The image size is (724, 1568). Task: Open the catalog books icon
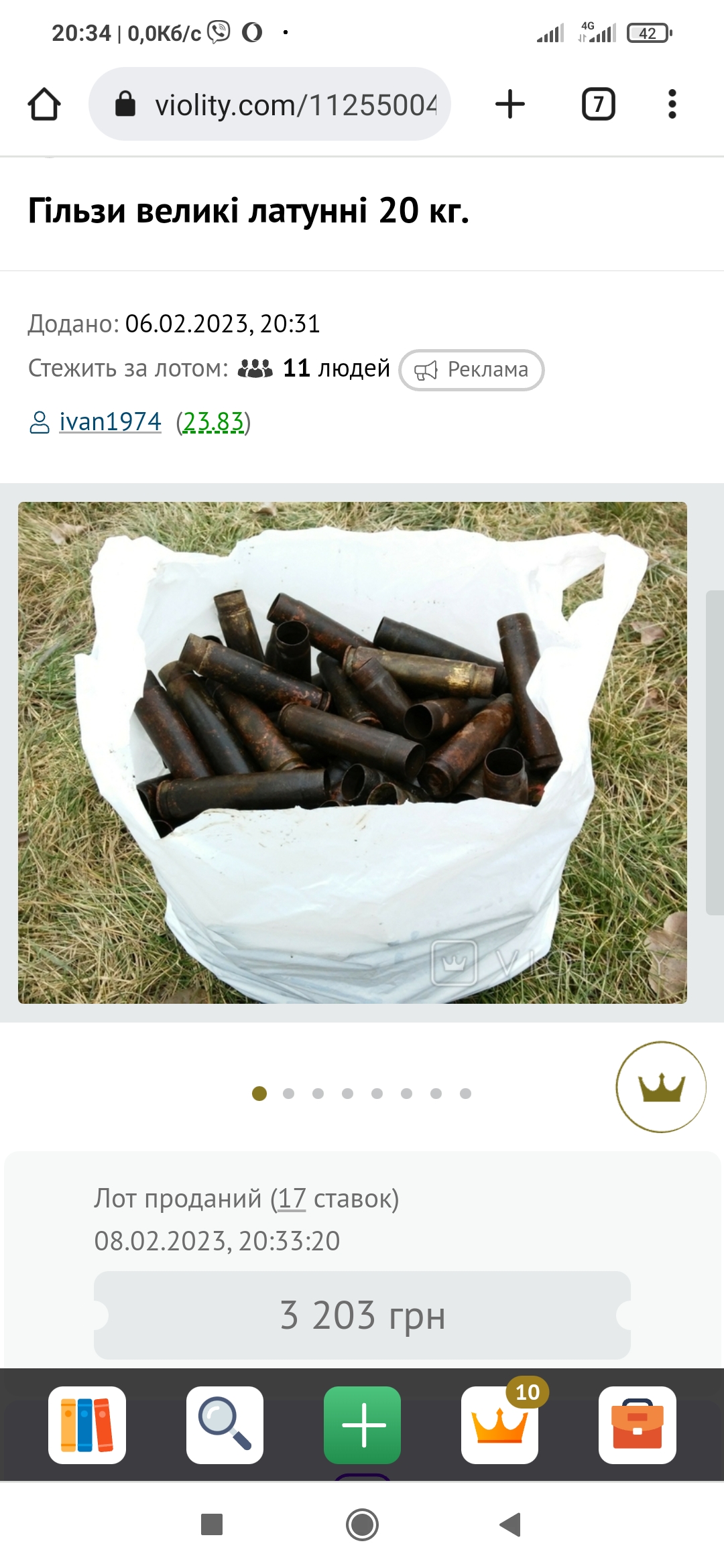click(x=87, y=1425)
